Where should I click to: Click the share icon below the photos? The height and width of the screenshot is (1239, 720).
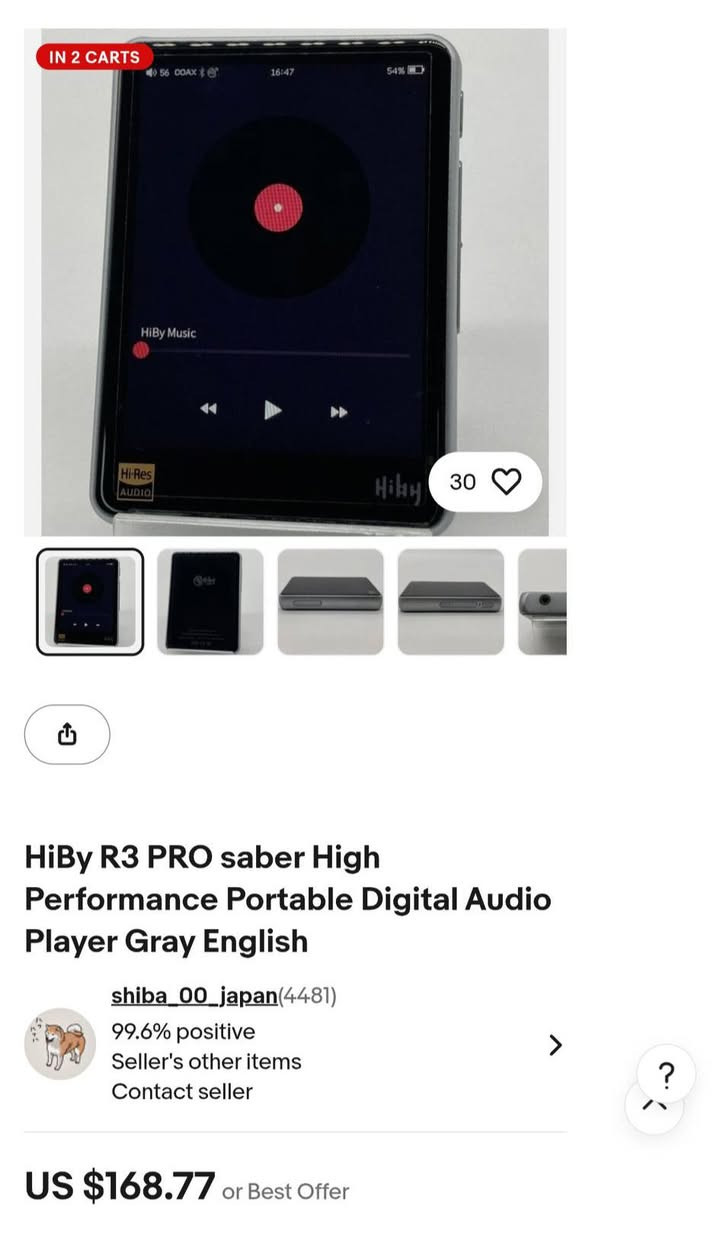click(66, 734)
